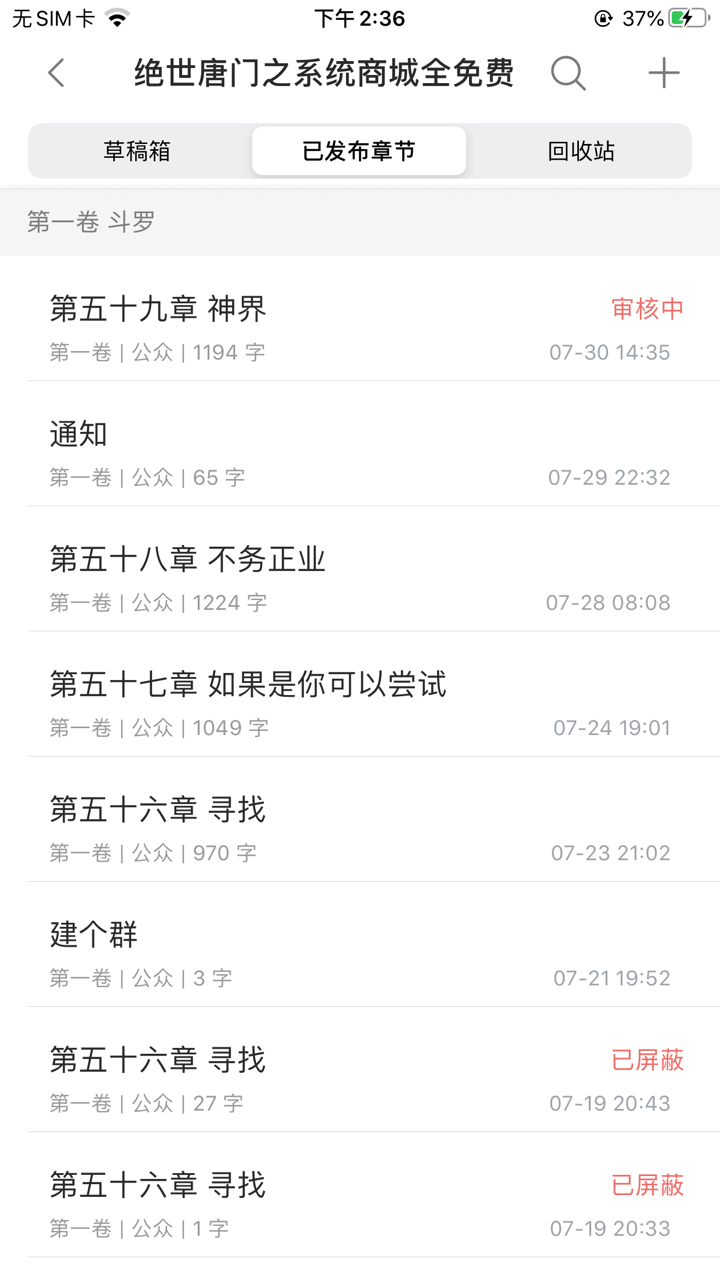
Task: Open chapter 第五十七章 如果是你可以尝试
Action: (x=360, y=694)
